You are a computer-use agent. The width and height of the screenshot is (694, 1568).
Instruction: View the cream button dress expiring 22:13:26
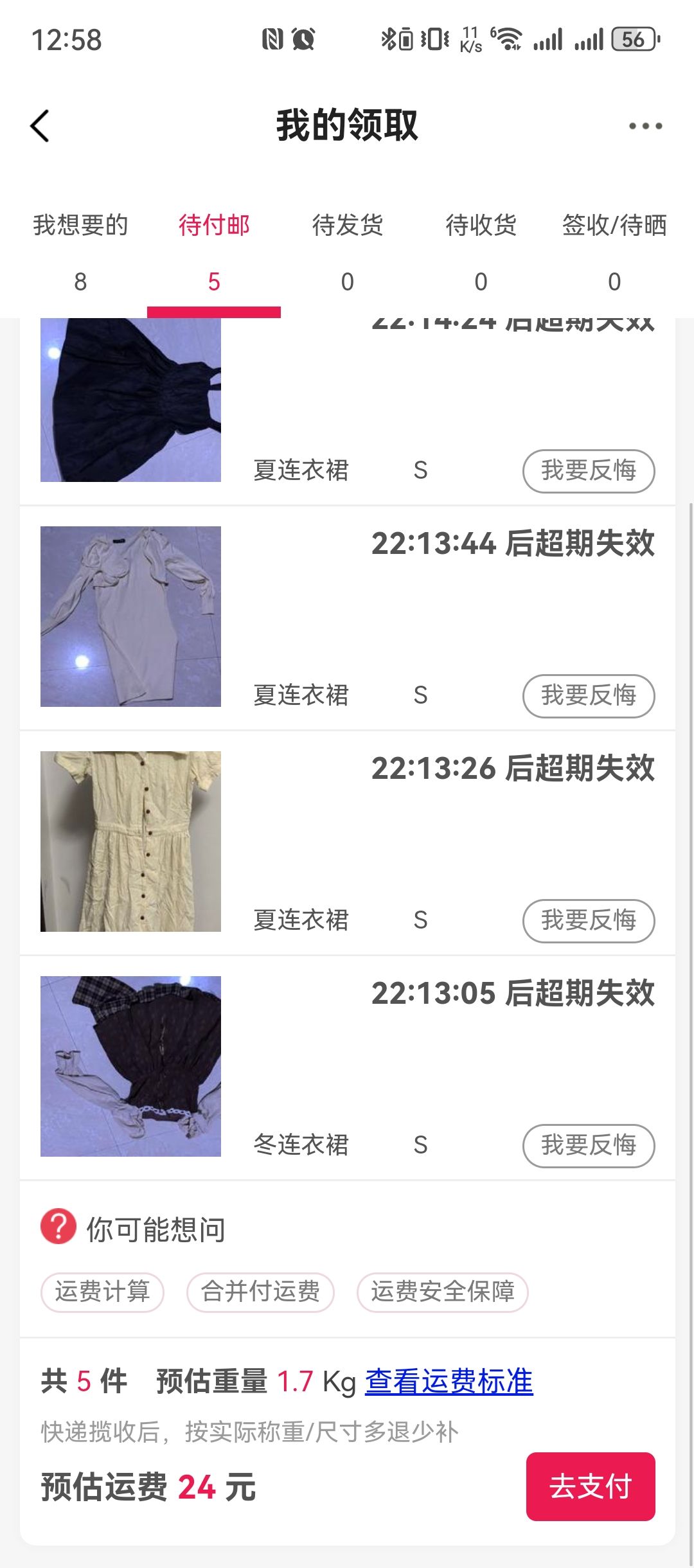pos(130,841)
